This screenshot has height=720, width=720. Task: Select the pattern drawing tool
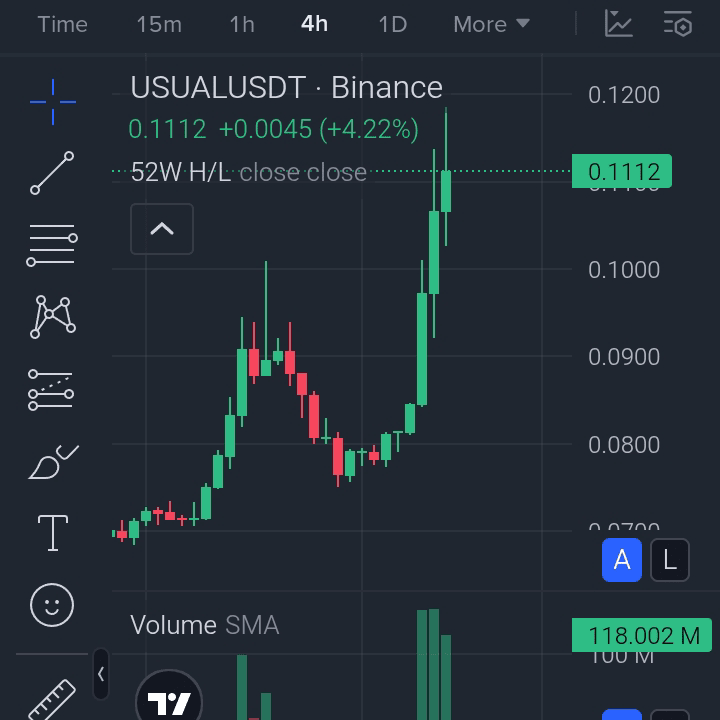tap(52, 316)
